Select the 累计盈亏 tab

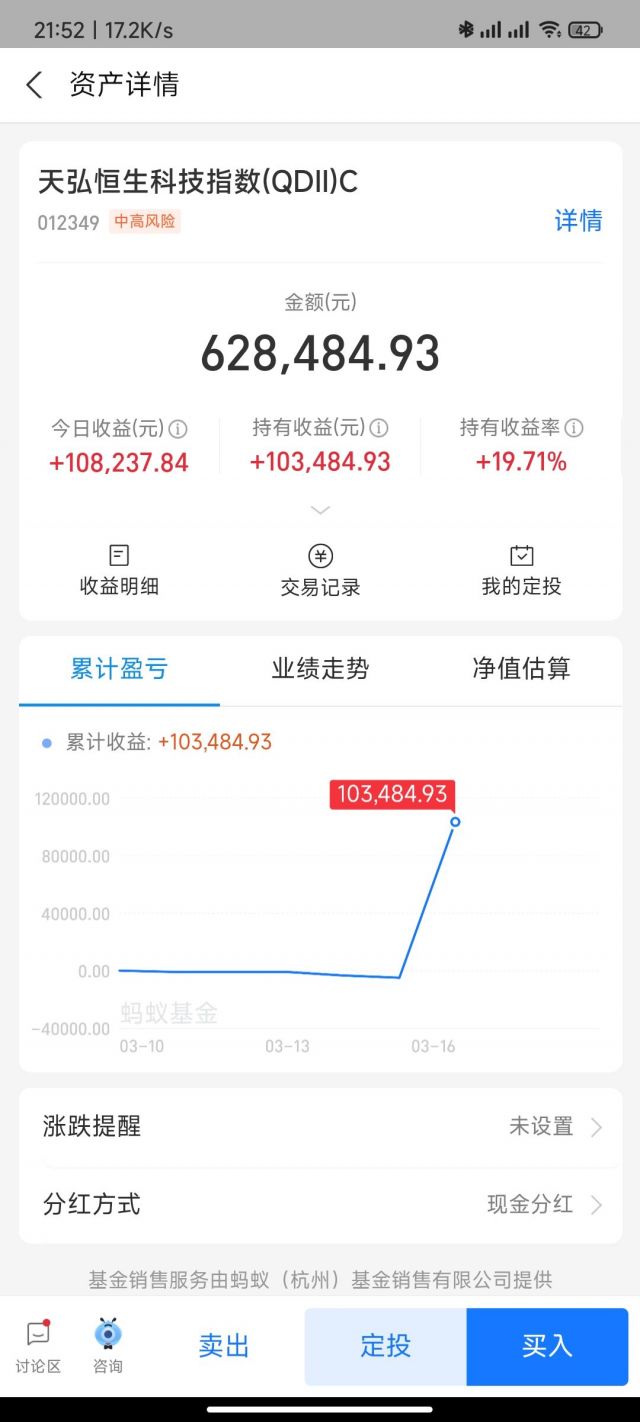[x=119, y=669]
